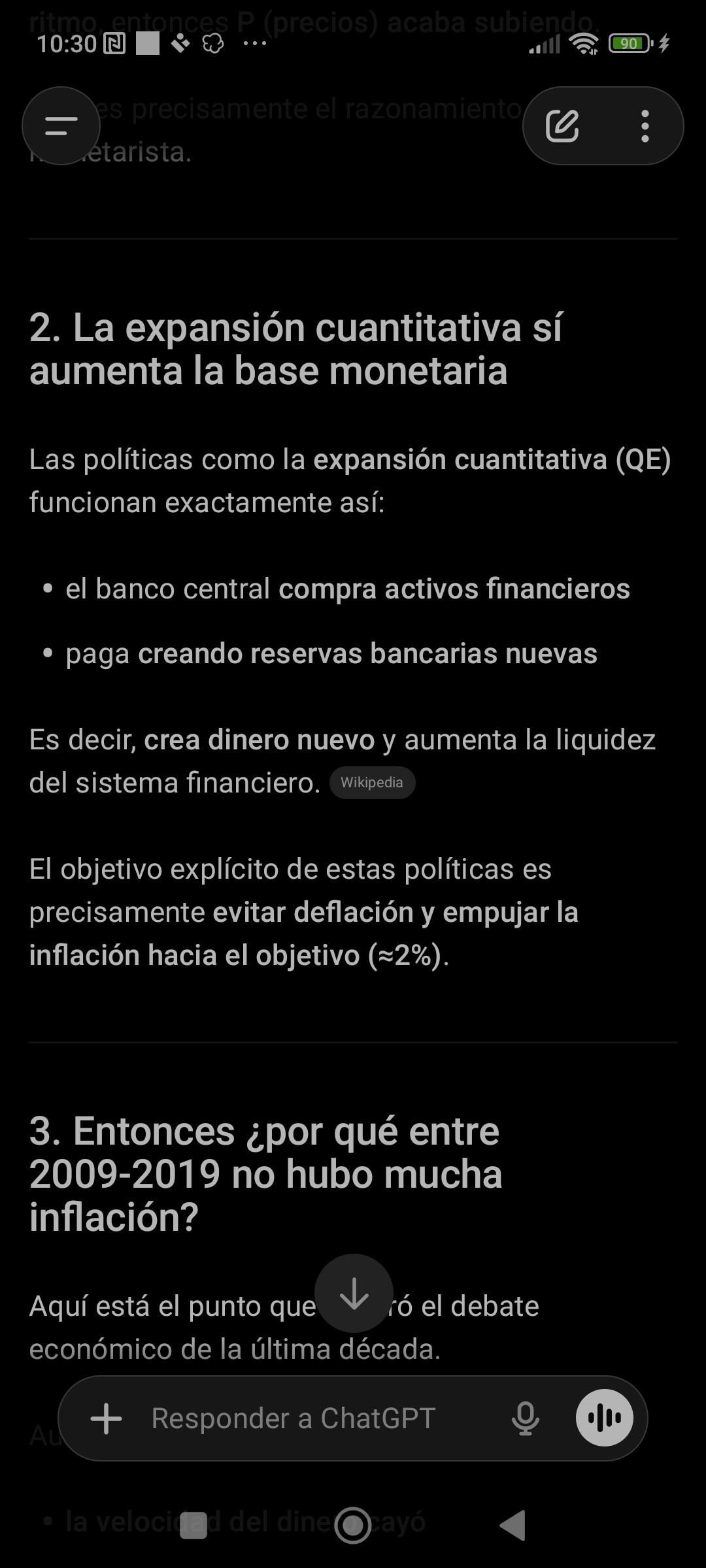
Task: Open the Wikipedia source chip
Action: pos(372,783)
